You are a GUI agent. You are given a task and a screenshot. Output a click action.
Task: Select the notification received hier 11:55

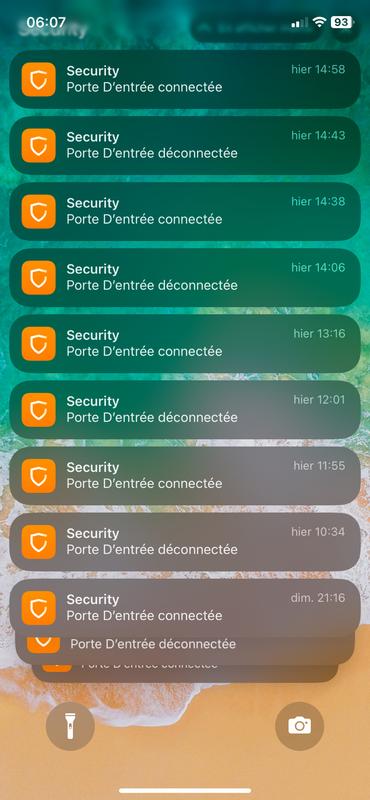pos(185,476)
